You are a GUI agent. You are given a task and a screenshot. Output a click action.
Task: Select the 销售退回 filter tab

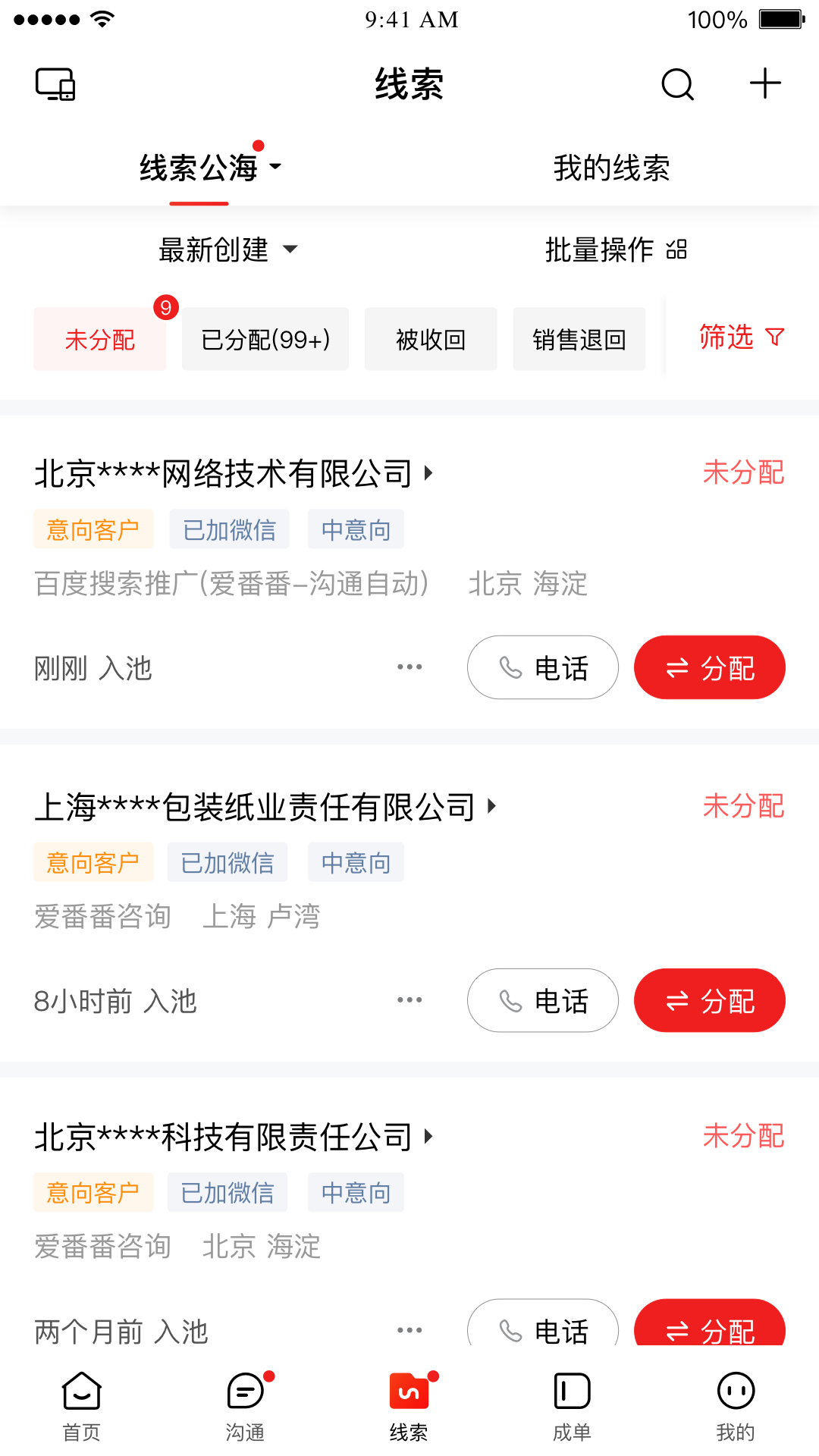pos(579,339)
